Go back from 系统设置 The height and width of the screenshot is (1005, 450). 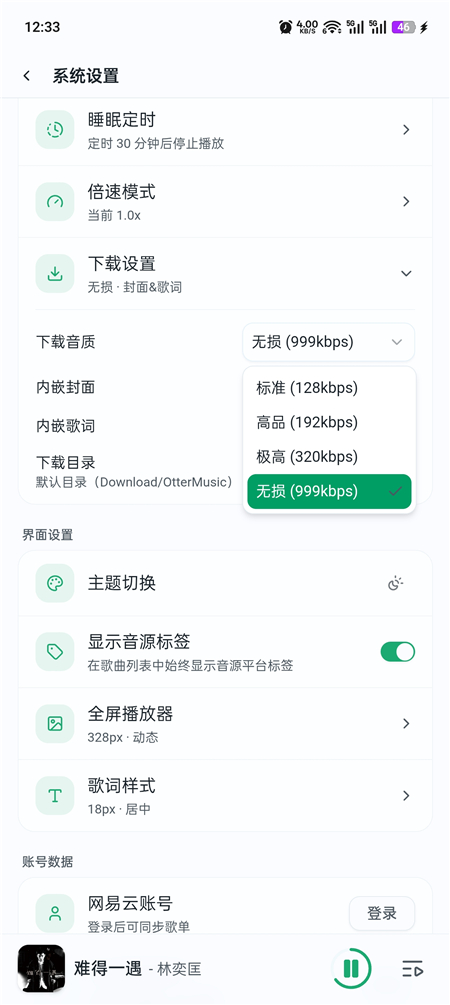point(26,76)
